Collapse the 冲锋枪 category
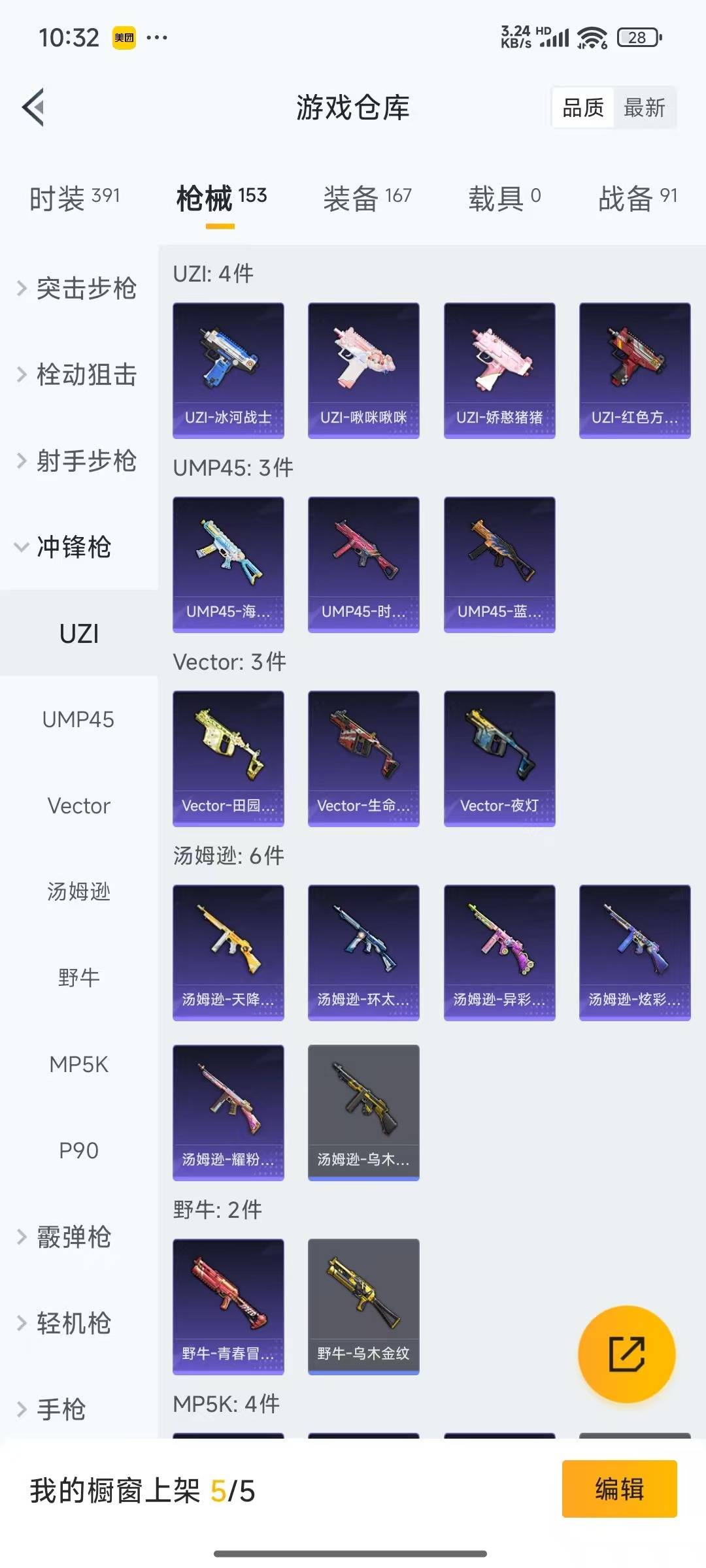 (65, 547)
